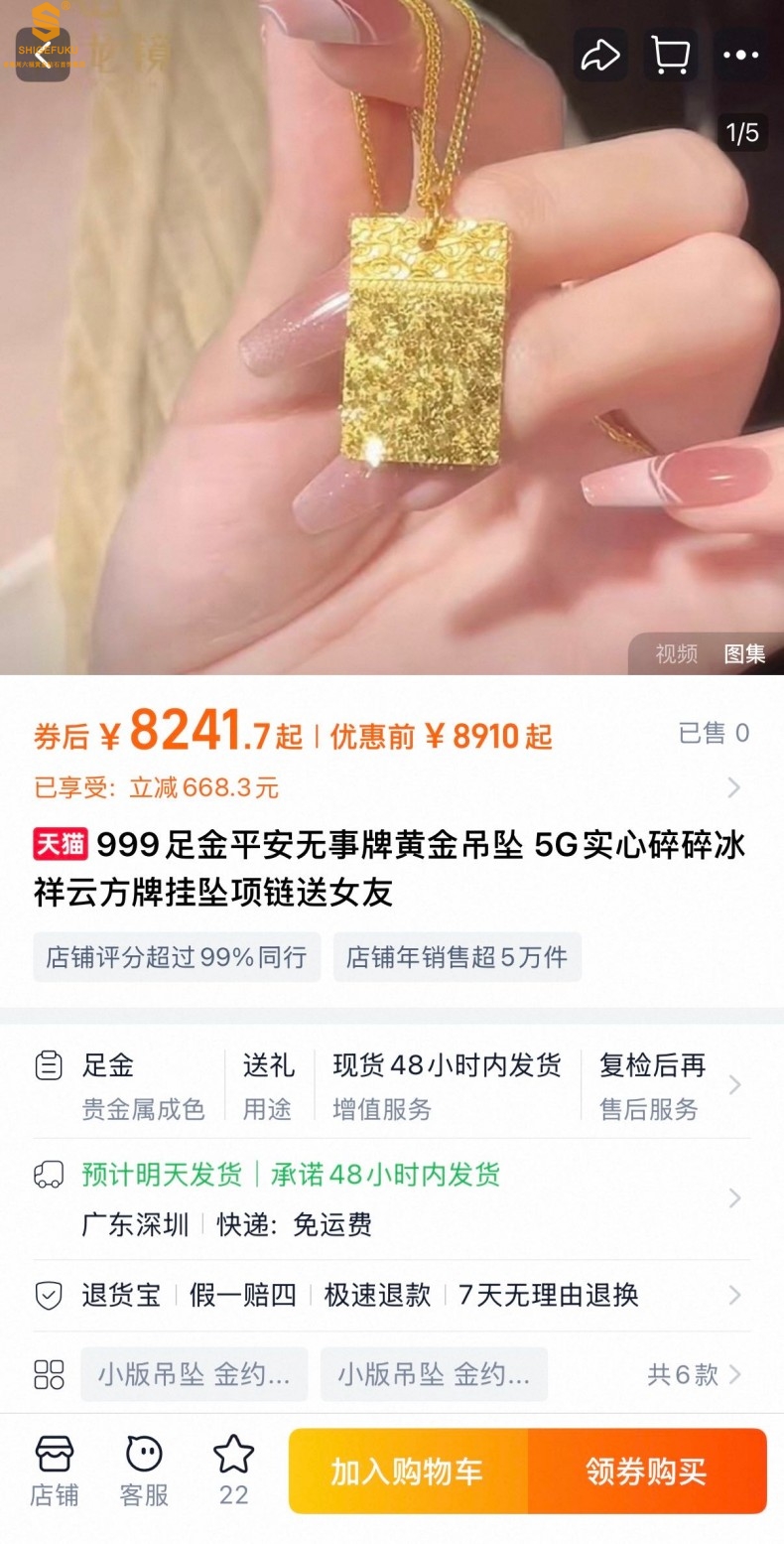This screenshot has width=784, height=1544.
Task: Open the three-dot overflow menu
Action: click(x=740, y=55)
